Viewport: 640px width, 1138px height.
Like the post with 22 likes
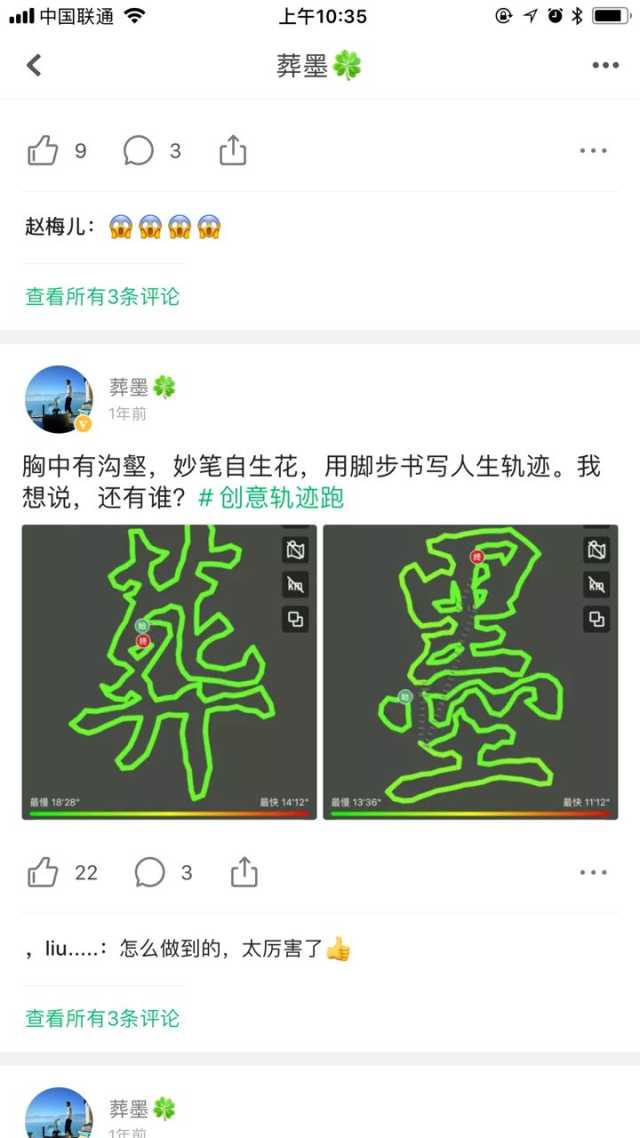tap(43, 873)
